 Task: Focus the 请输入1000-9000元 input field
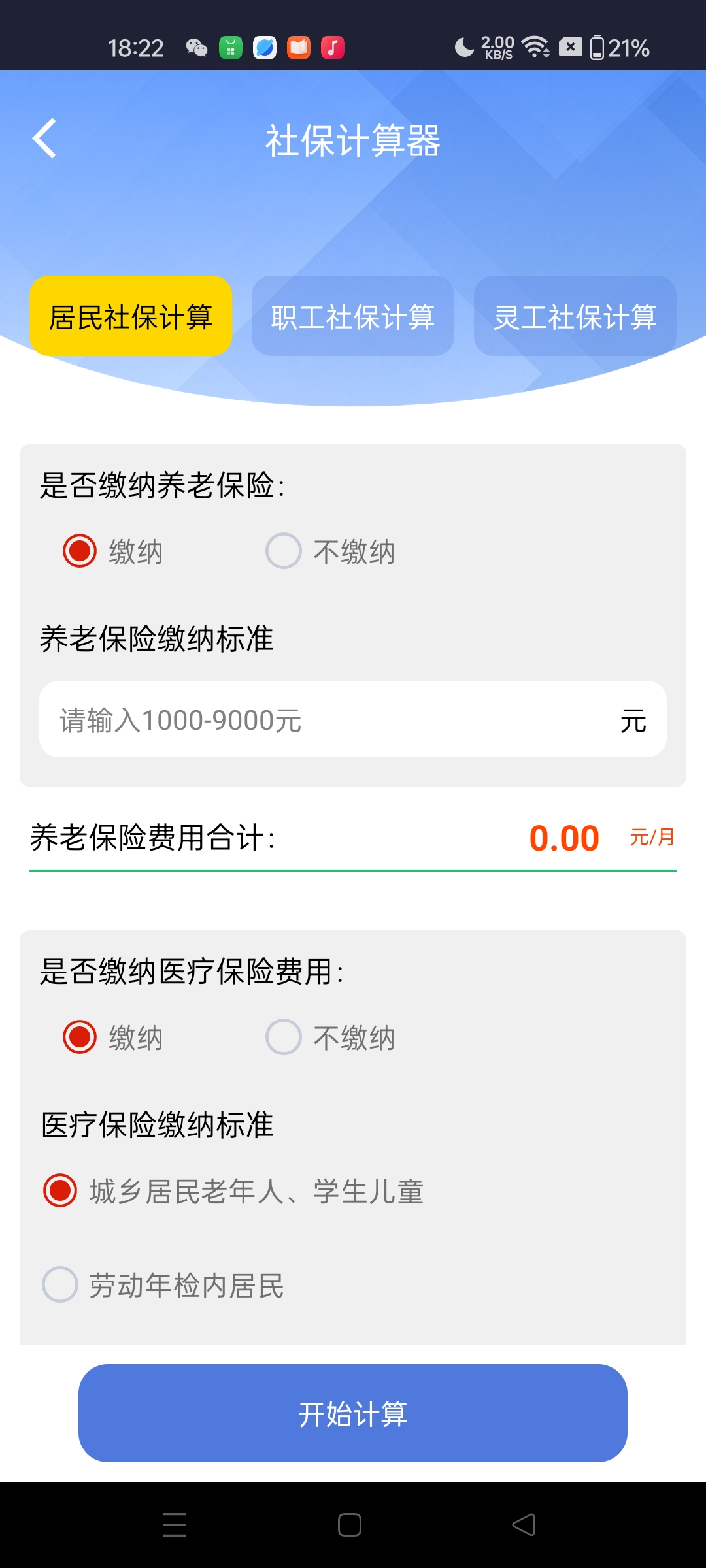(x=353, y=719)
